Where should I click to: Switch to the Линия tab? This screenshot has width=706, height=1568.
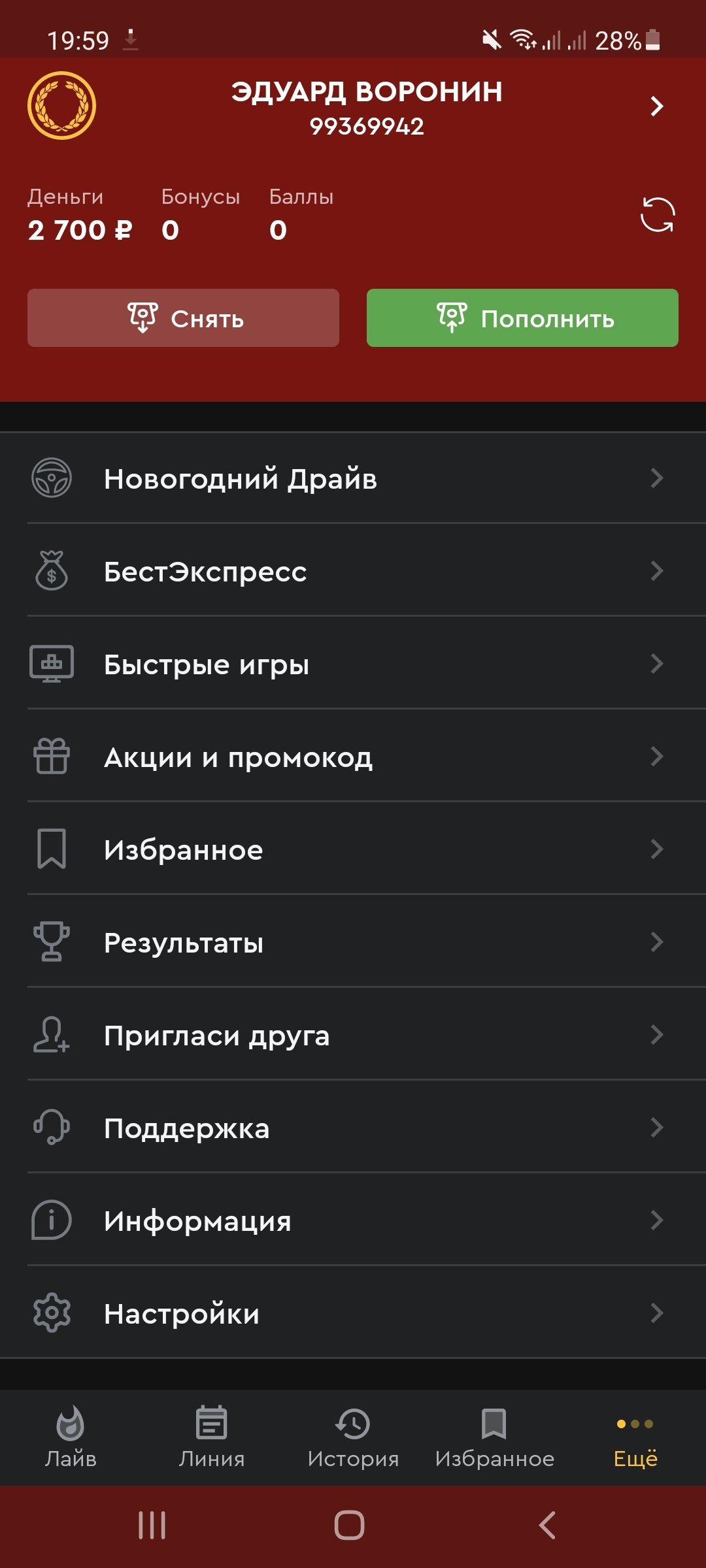[212, 1437]
